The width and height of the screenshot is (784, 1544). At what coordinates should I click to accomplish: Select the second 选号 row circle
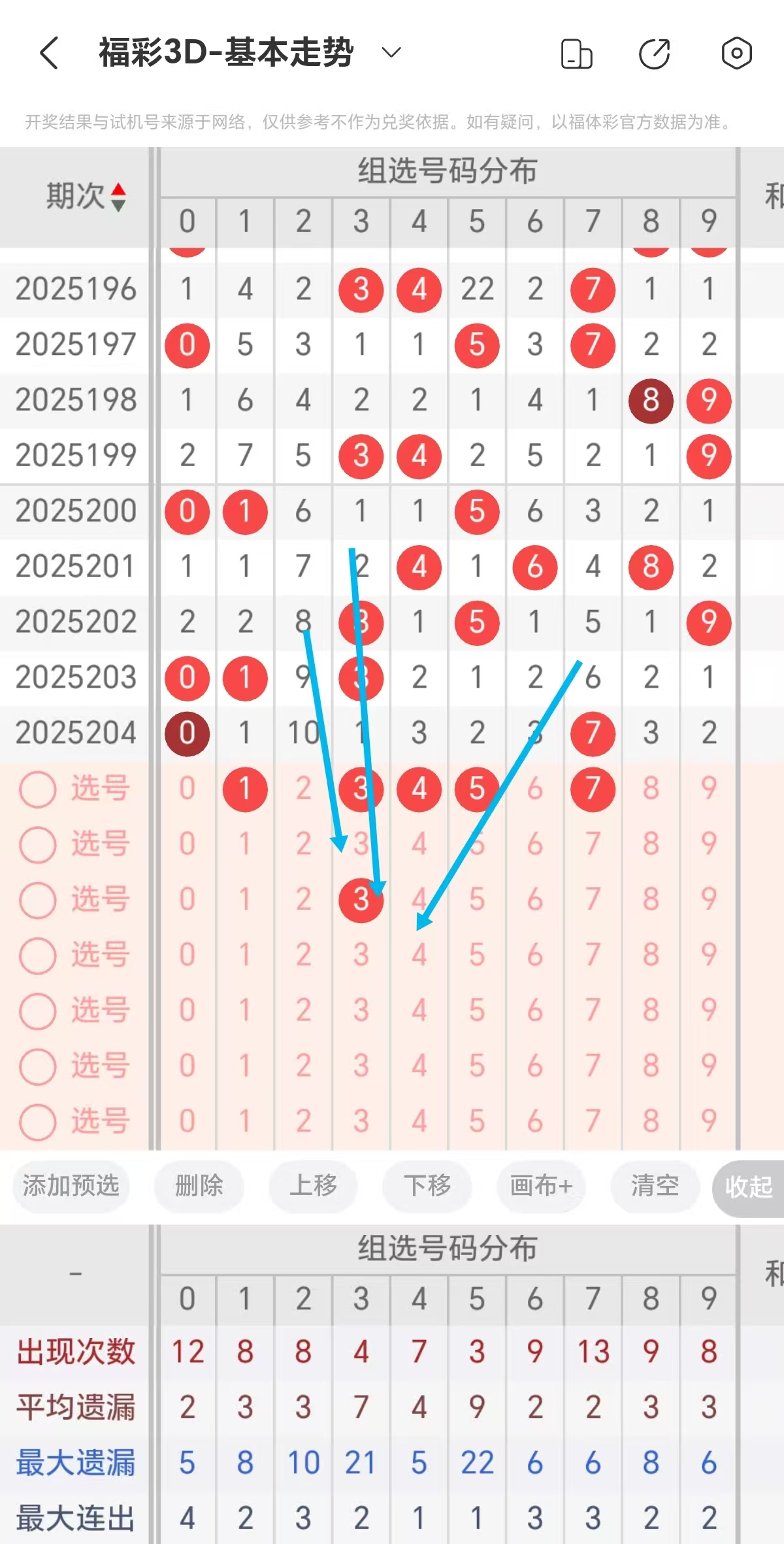(37, 844)
